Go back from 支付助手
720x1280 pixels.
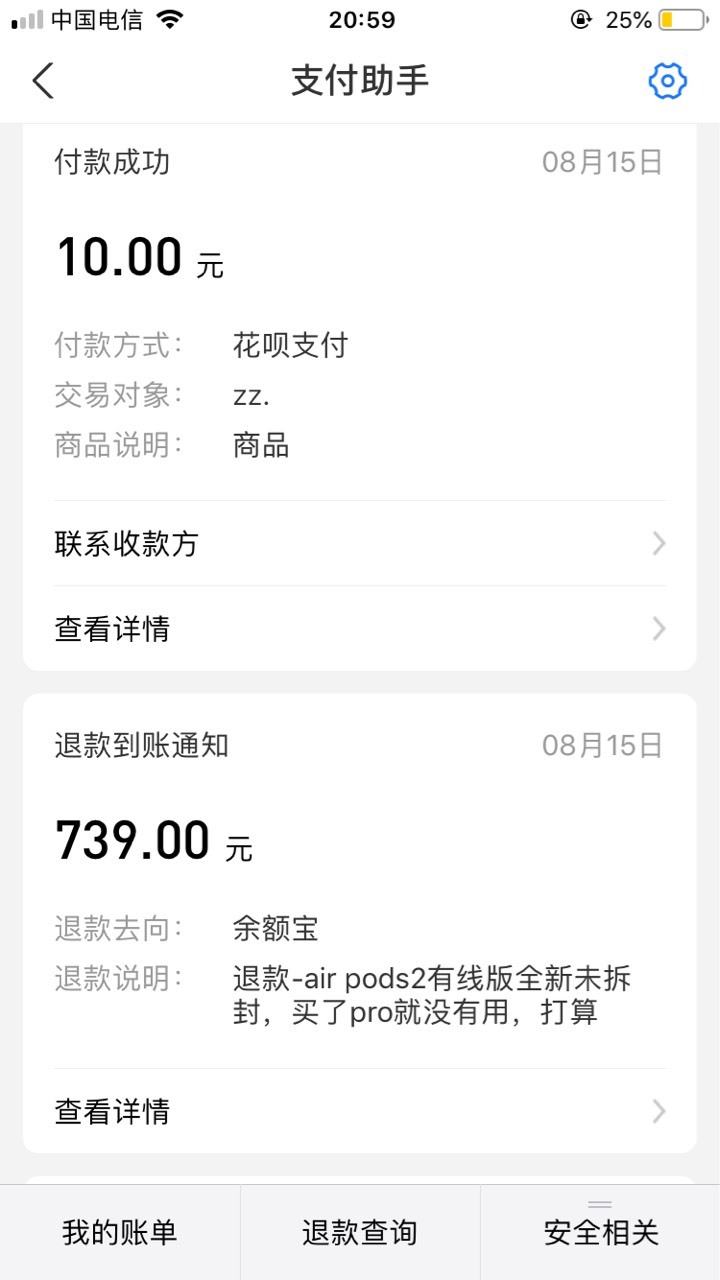pyautogui.click(x=43, y=80)
